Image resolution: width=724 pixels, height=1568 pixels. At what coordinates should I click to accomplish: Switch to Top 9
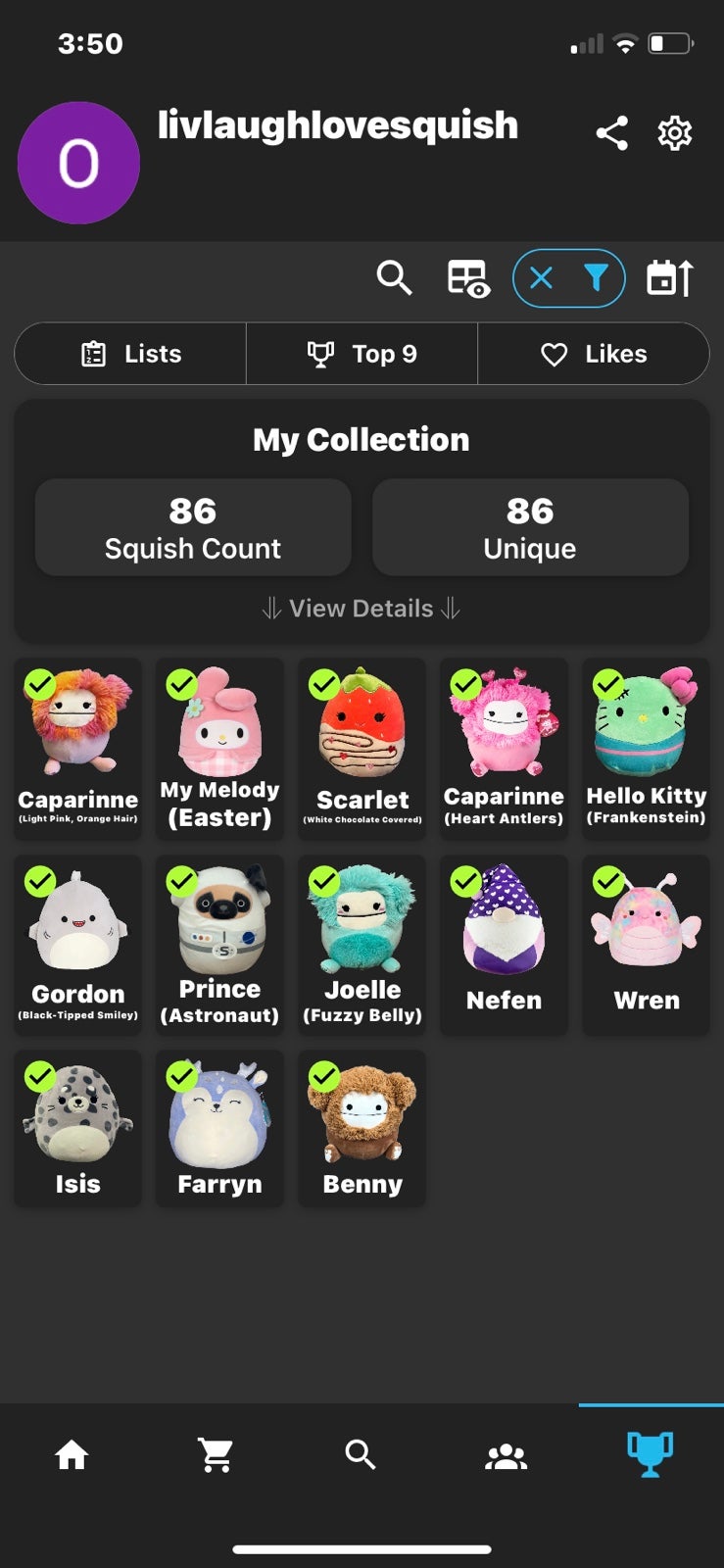coord(362,354)
